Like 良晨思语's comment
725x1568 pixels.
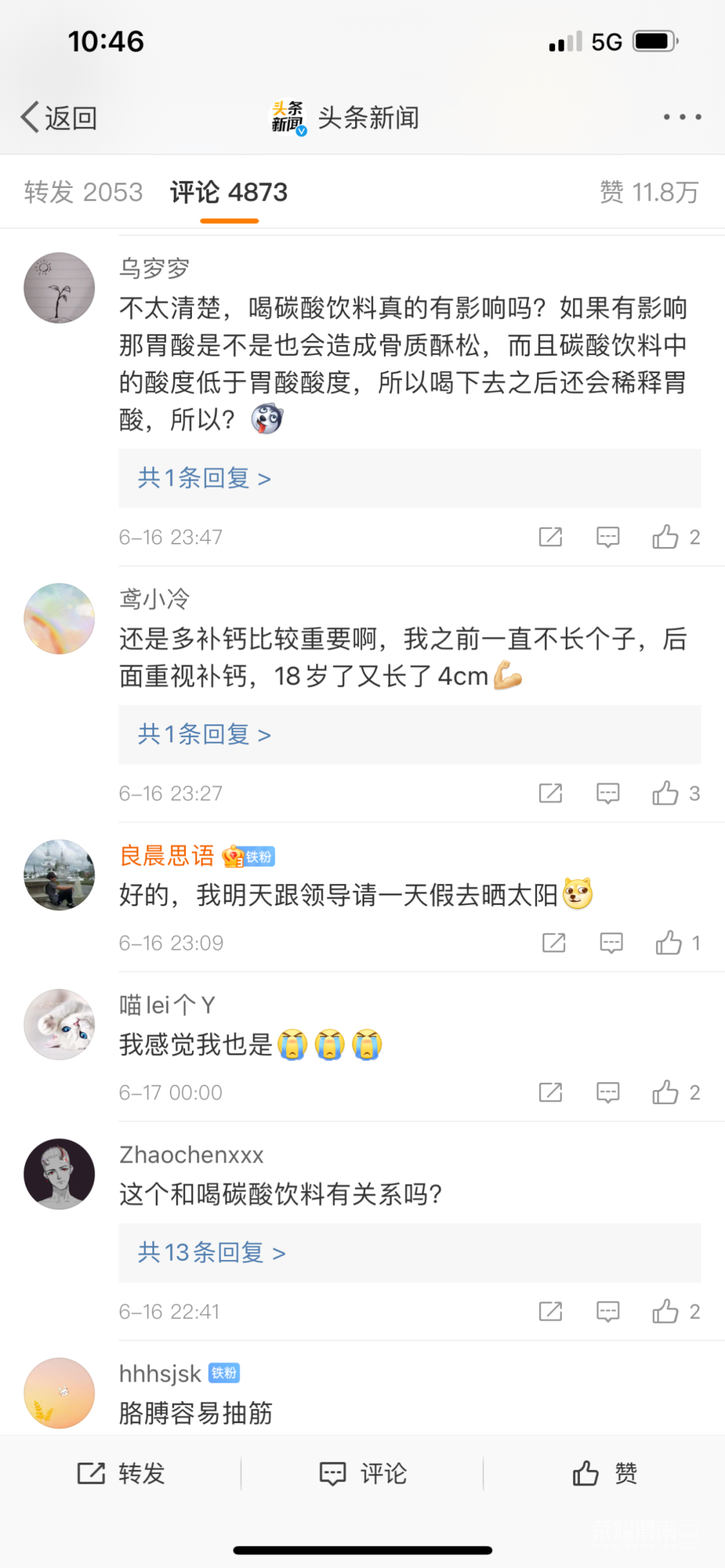tap(669, 943)
